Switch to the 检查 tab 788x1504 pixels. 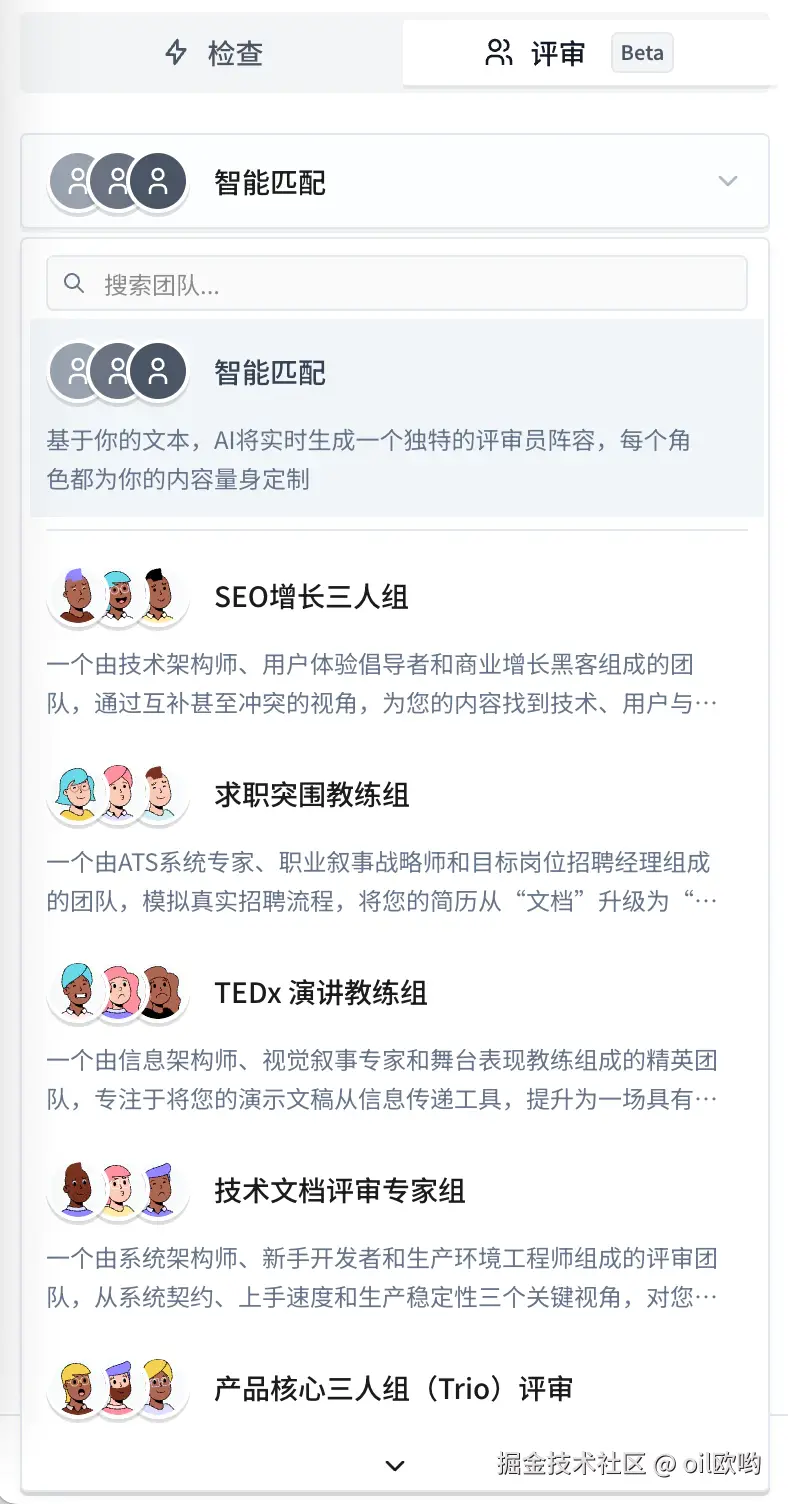point(212,53)
